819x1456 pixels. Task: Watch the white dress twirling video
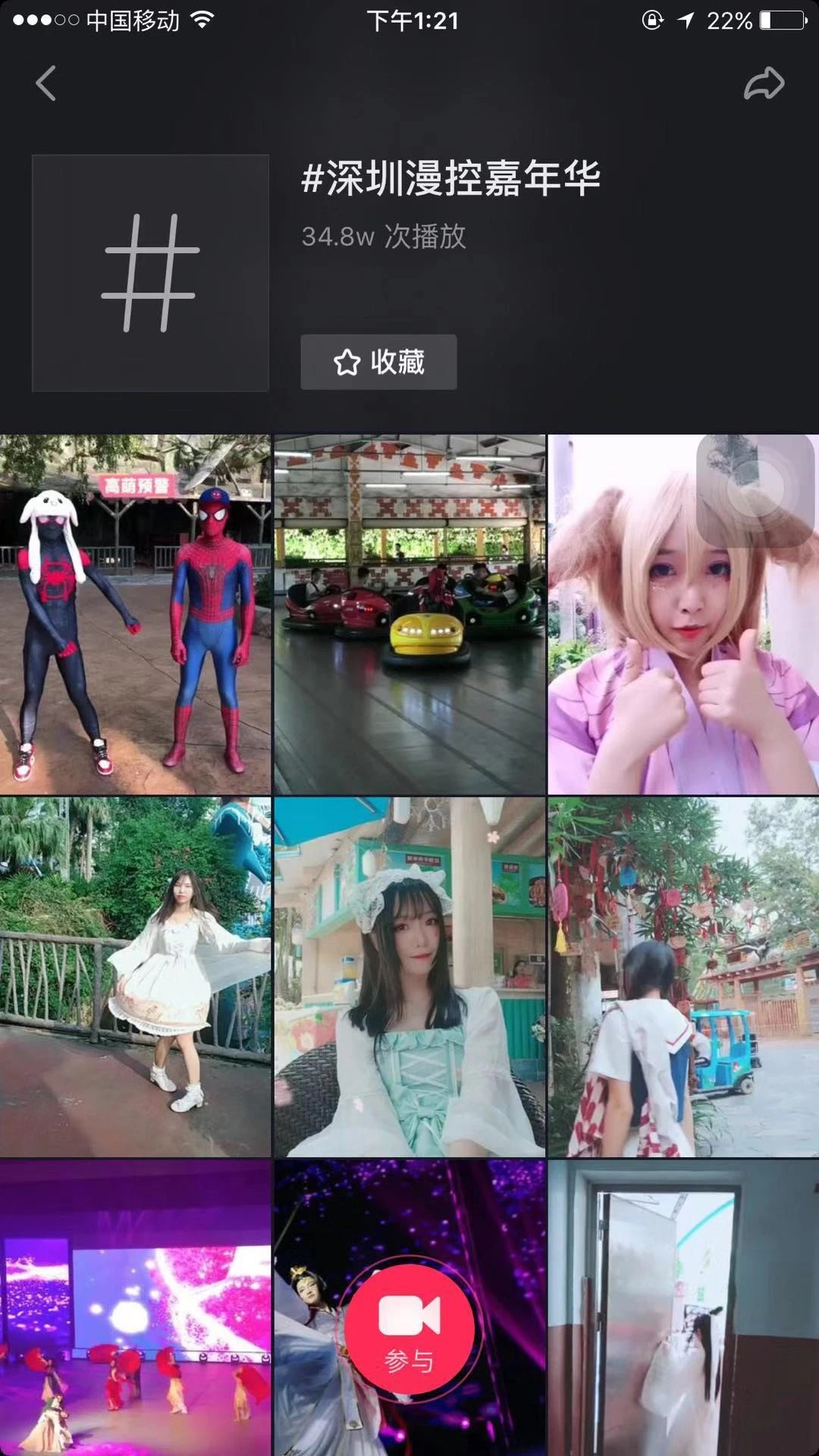point(135,977)
